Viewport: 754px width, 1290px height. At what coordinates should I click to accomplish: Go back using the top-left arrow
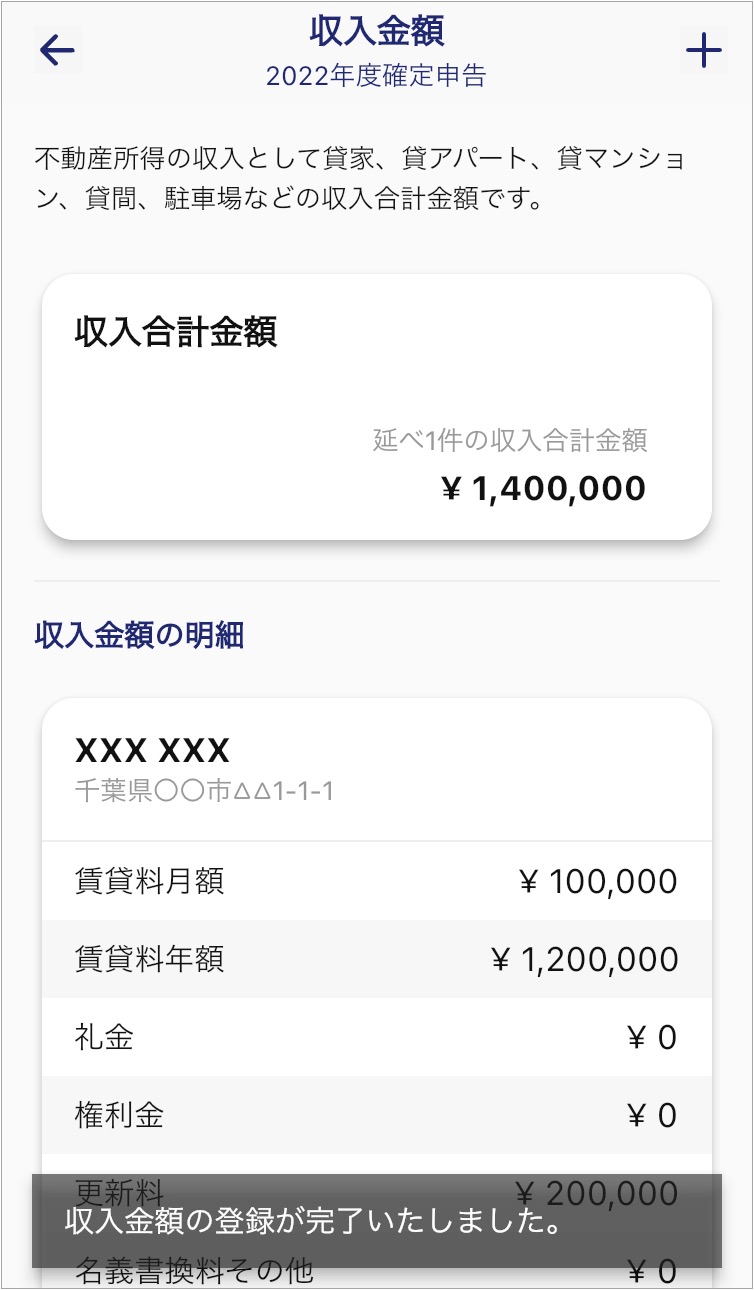[x=58, y=50]
